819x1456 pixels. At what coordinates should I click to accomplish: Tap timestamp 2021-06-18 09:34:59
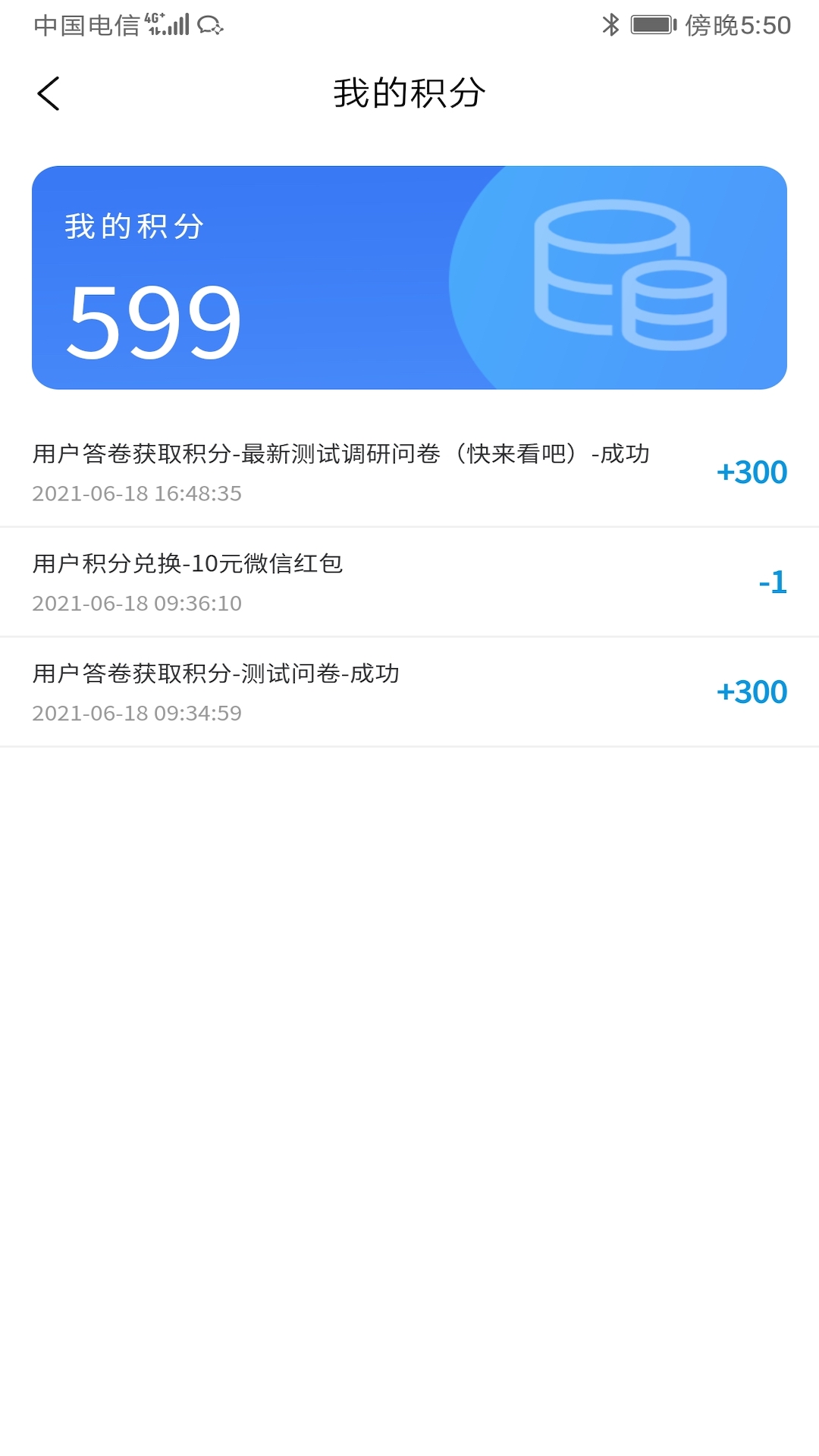pos(136,714)
